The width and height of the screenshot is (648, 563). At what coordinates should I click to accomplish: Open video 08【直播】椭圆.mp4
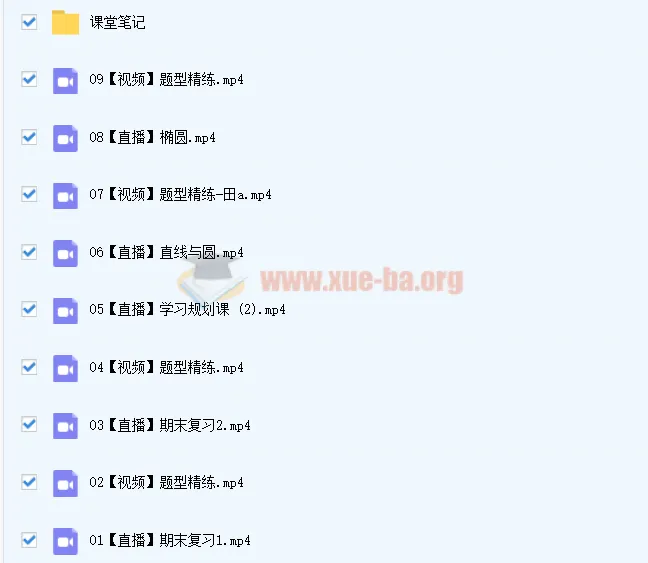[152, 137]
